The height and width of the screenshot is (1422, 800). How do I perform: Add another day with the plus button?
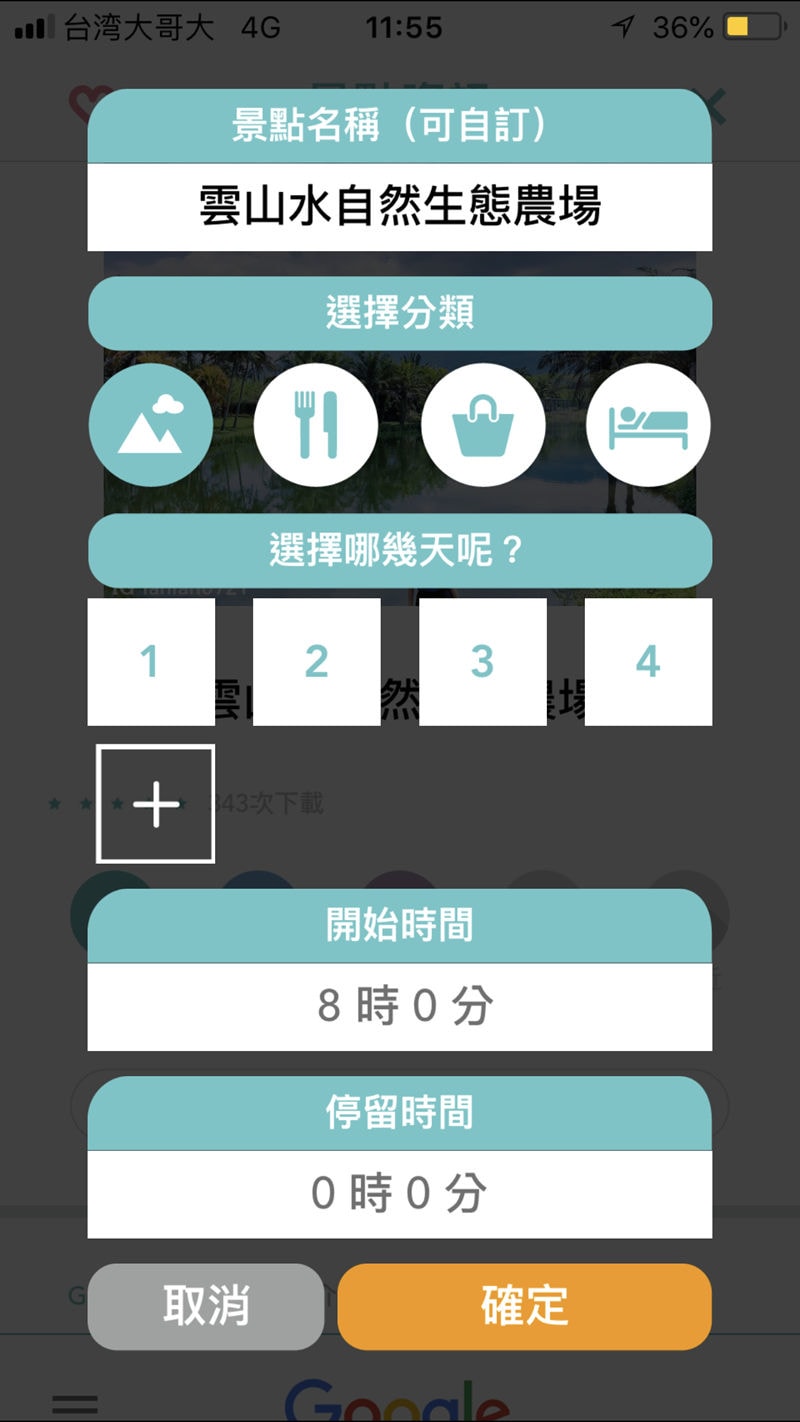pos(156,804)
